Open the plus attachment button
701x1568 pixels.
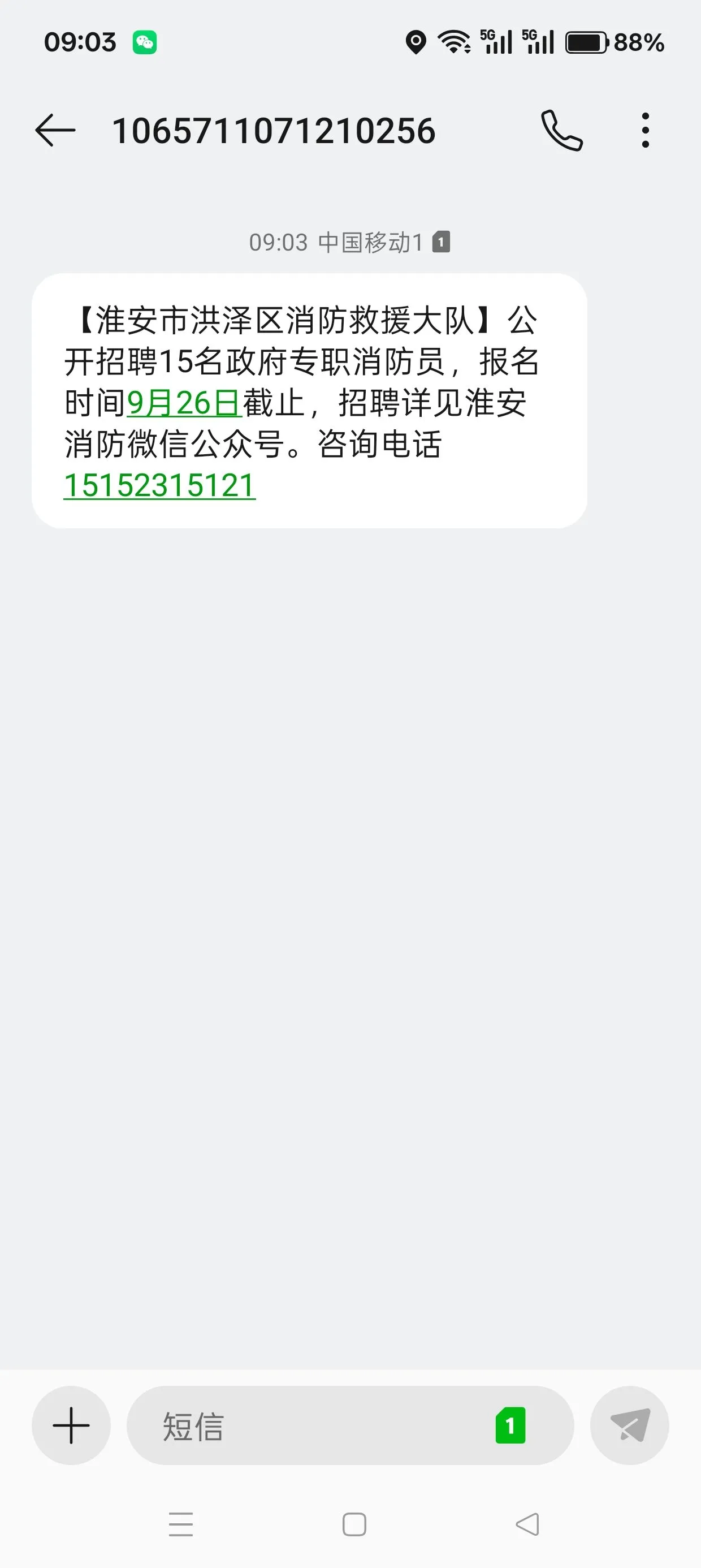[71, 1425]
